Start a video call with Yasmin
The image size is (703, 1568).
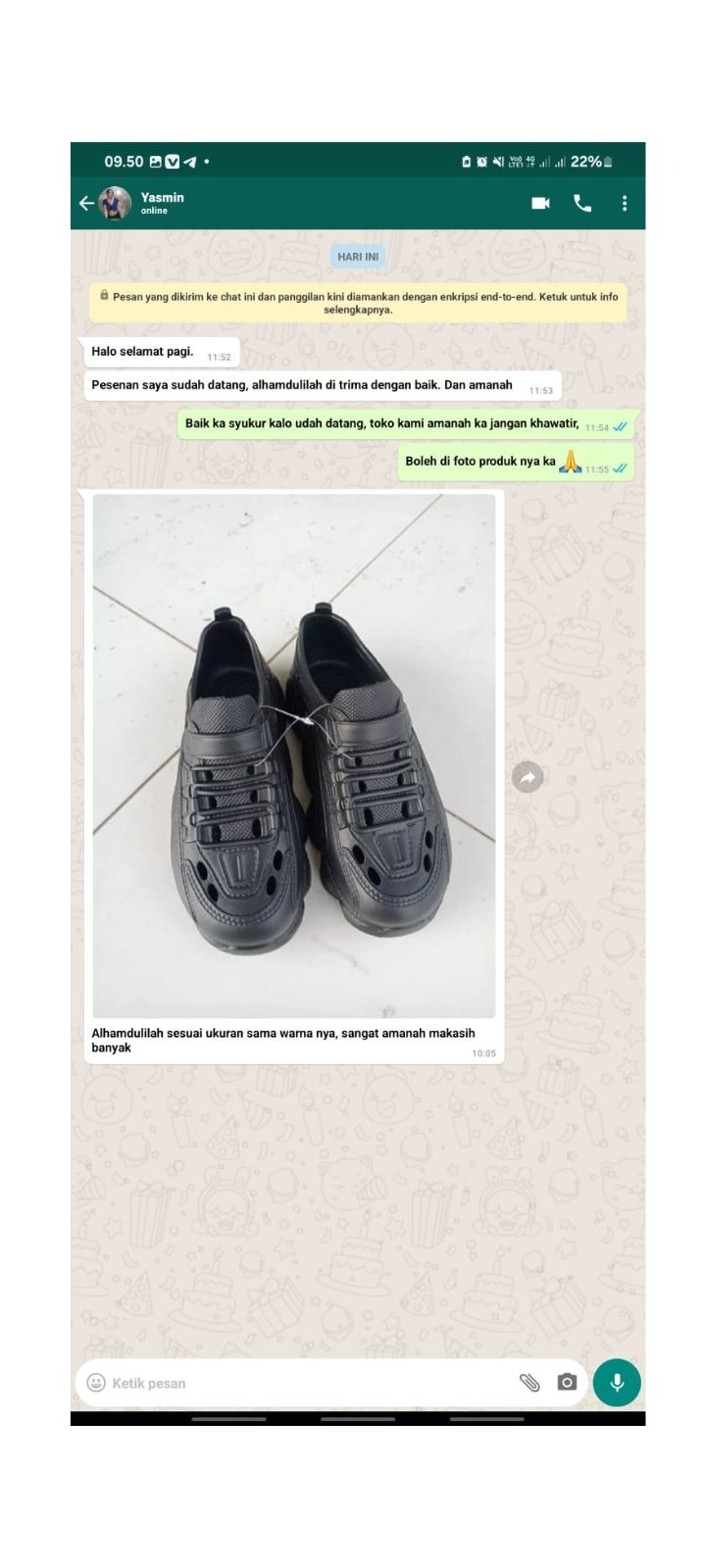(x=540, y=203)
